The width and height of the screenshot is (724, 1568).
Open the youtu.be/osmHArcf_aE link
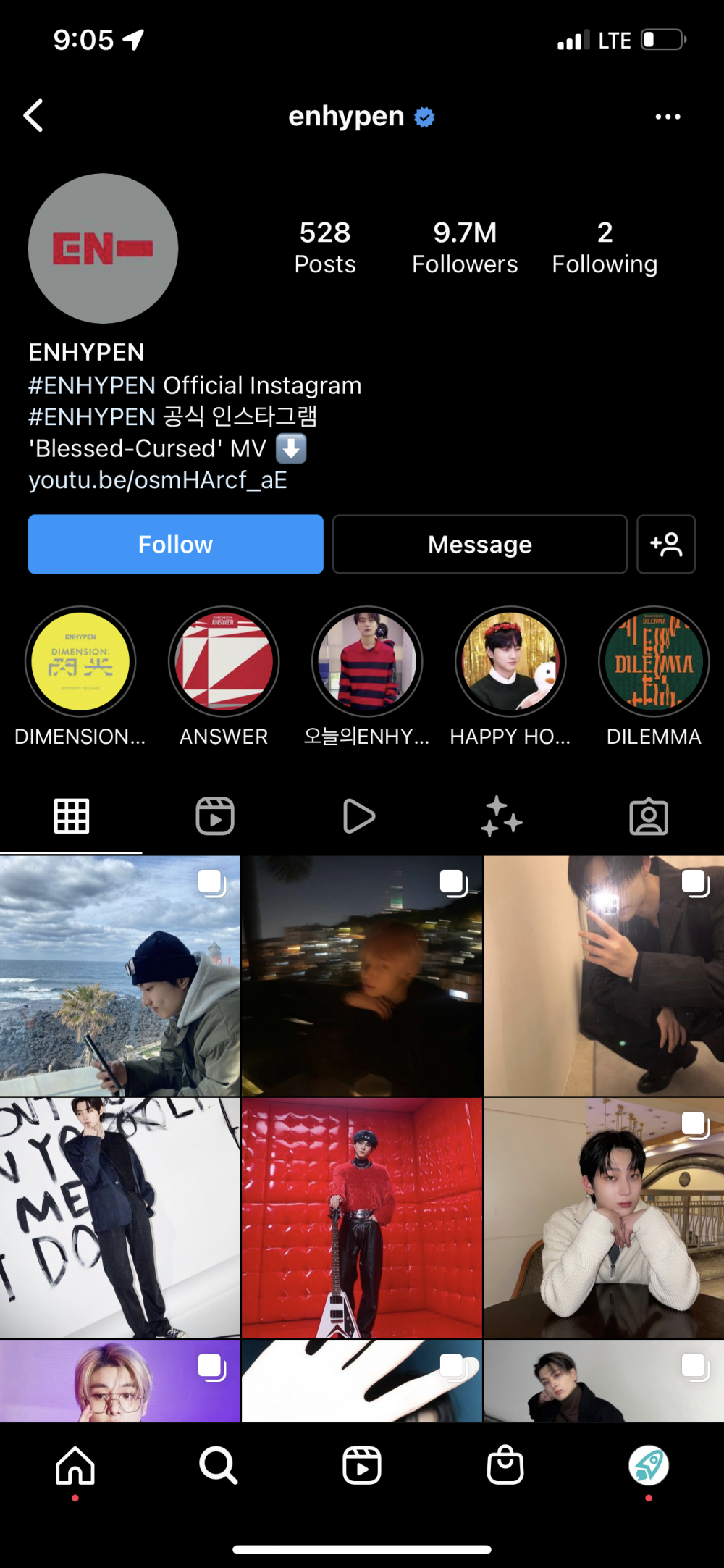pos(158,480)
